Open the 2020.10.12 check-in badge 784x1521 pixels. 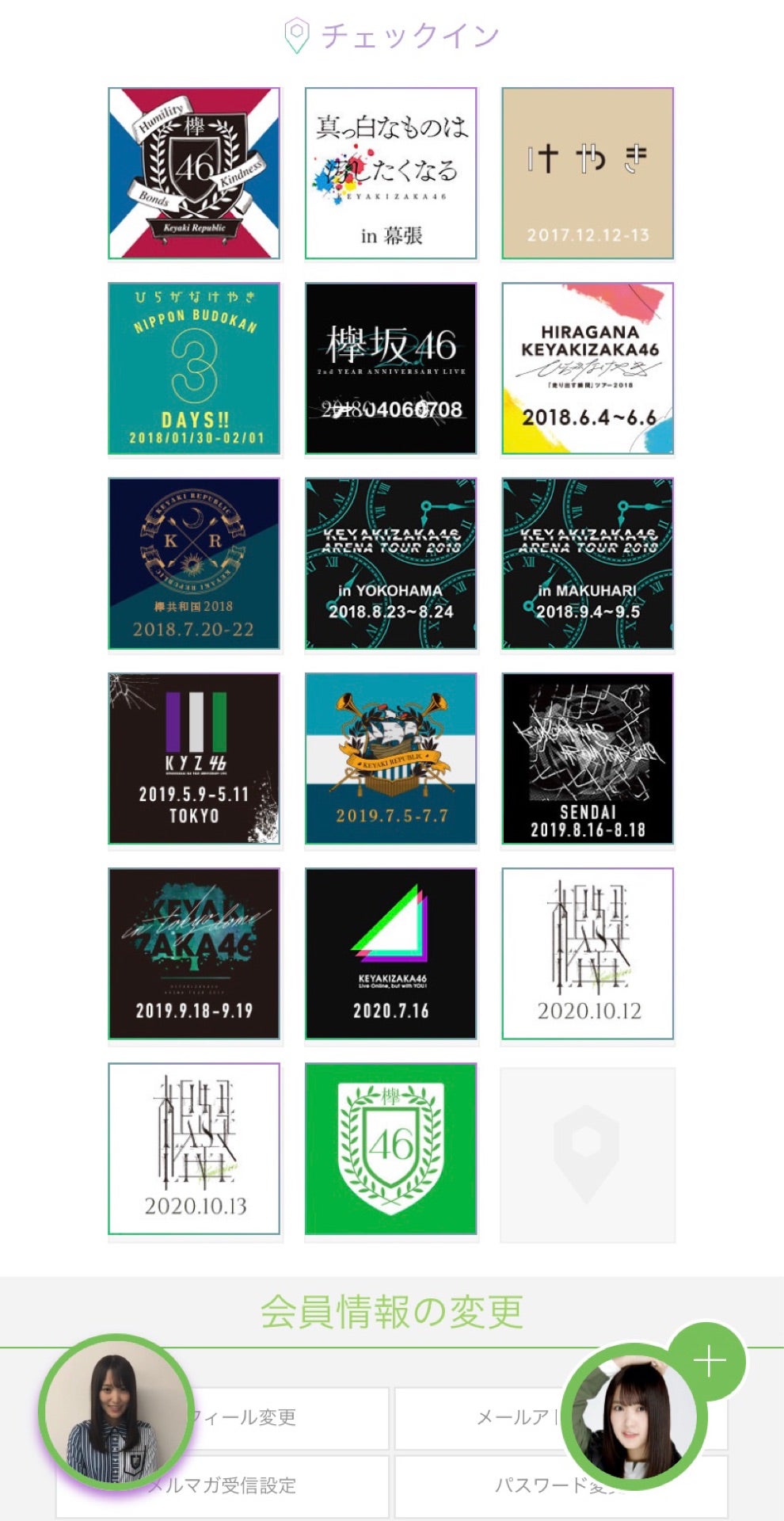(x=588, y=954)
